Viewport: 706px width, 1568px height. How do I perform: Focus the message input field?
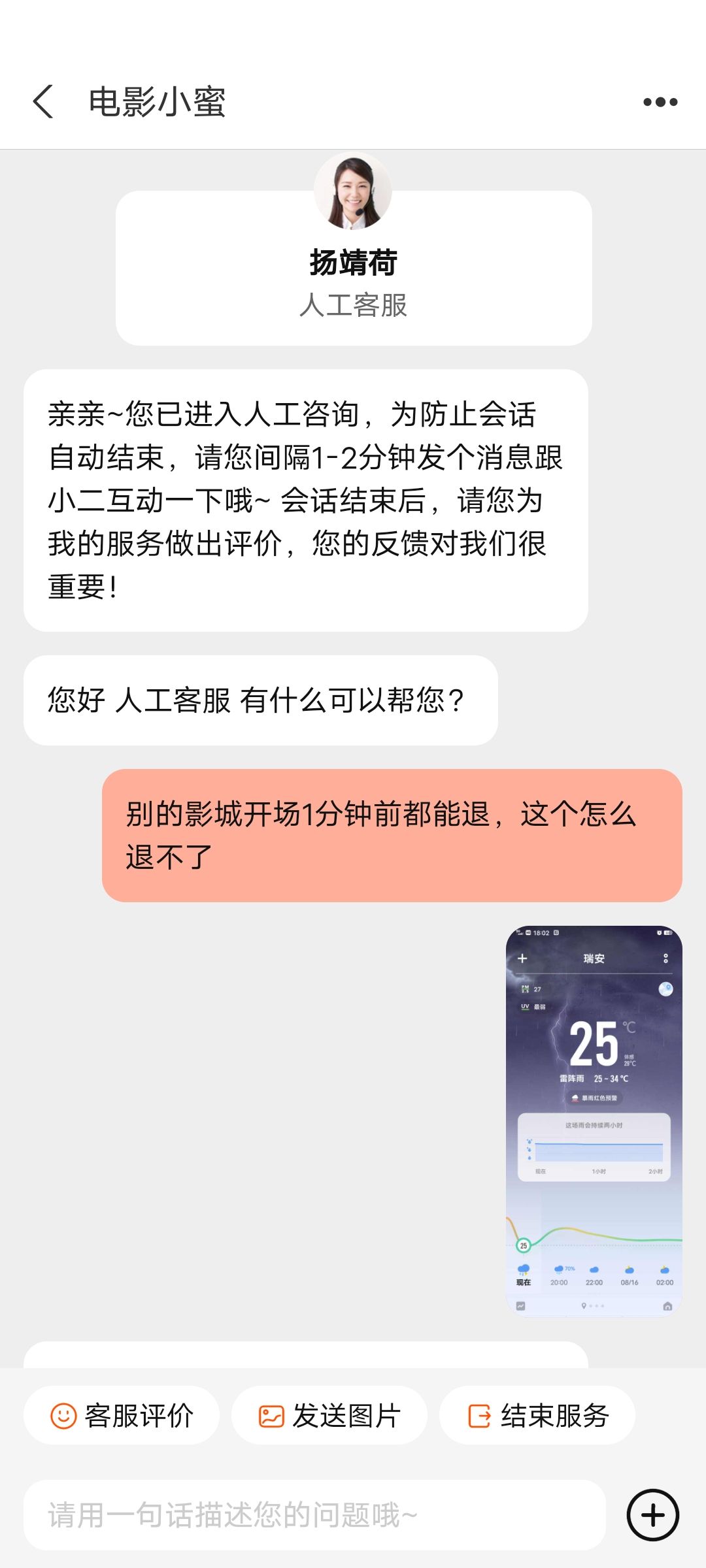pos(314,1515)
